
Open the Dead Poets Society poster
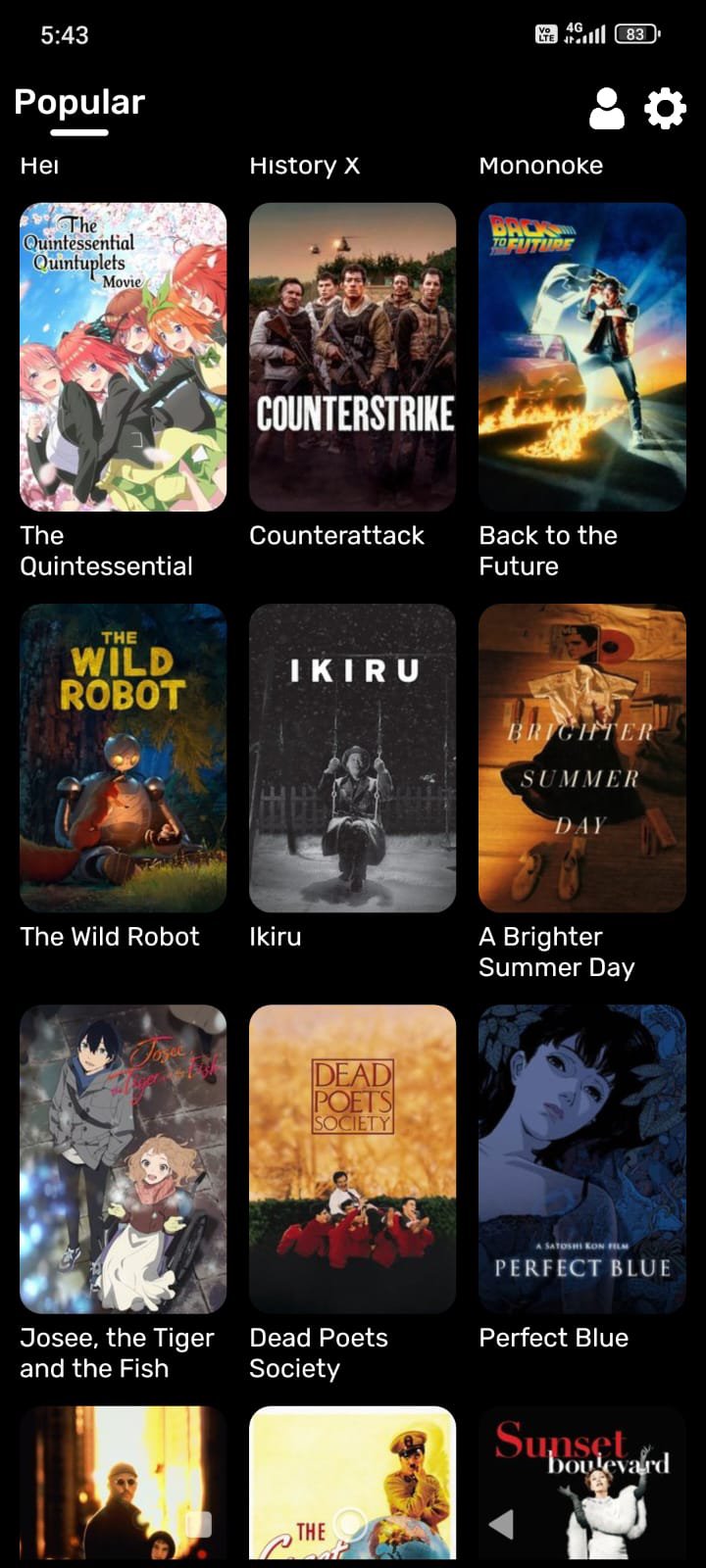click(352, 1158)
